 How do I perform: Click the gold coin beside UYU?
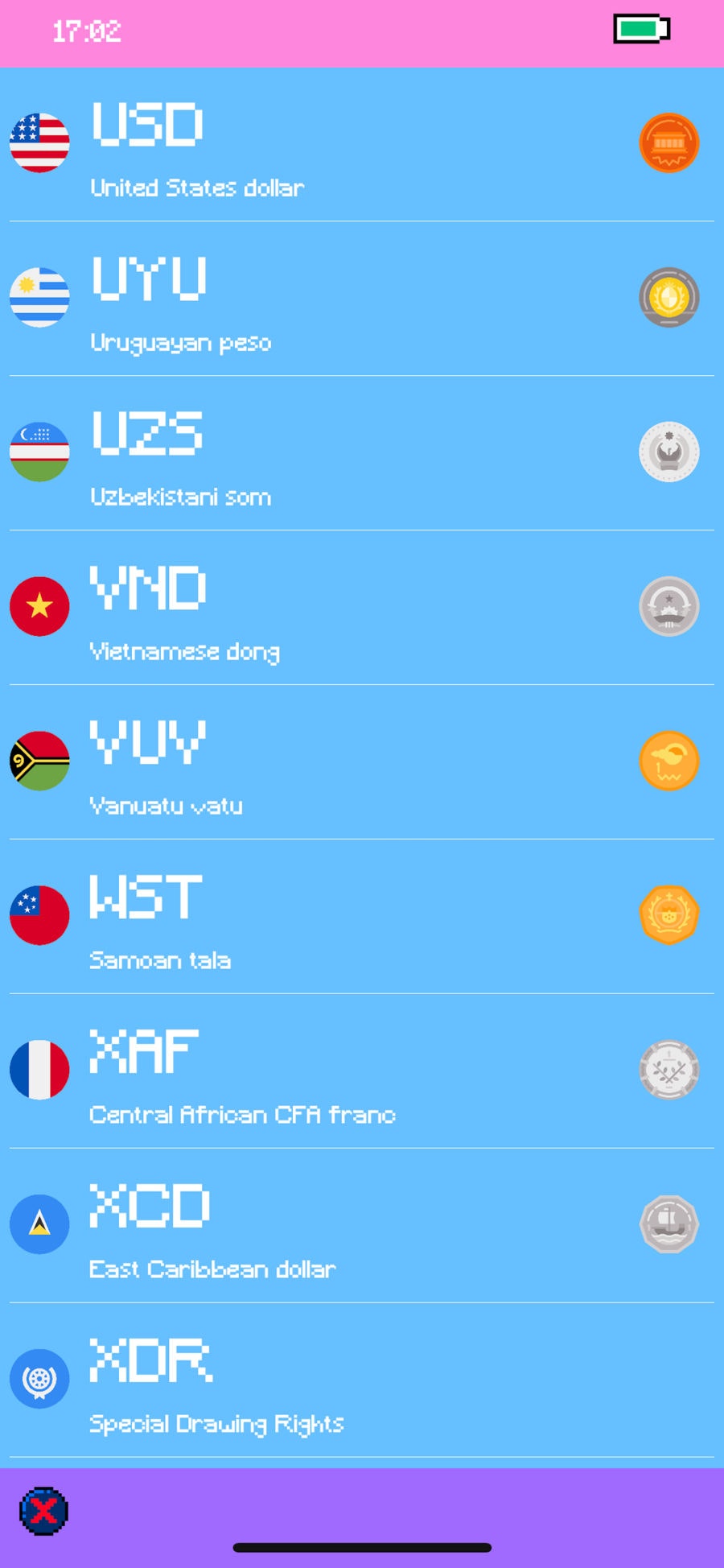click(x=669, y=297)
